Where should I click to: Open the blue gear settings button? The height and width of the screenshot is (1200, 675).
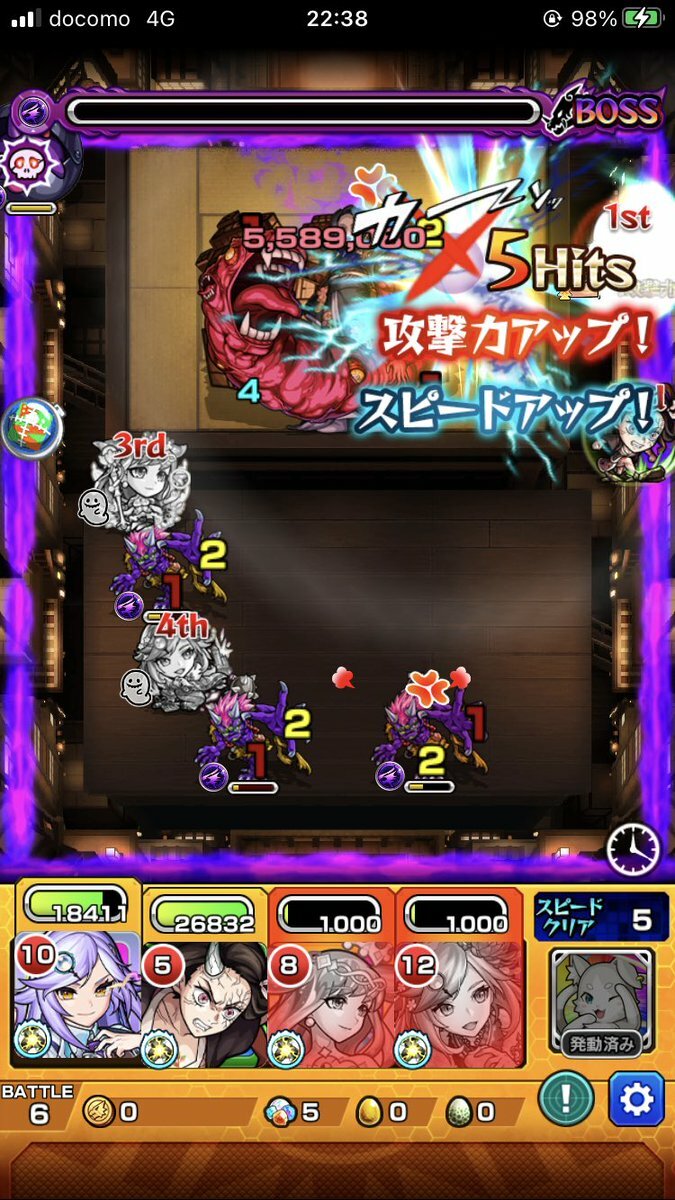pos(637,1101)
